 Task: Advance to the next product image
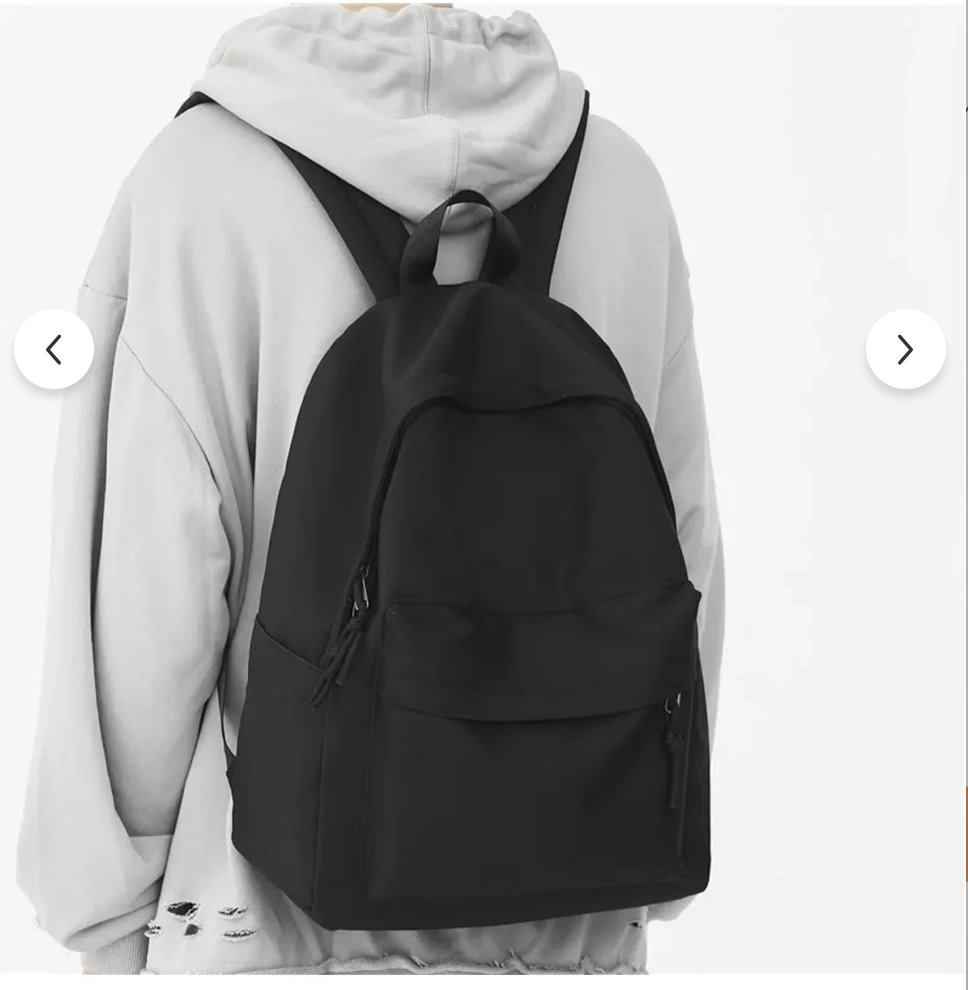(x=905, y=349)
